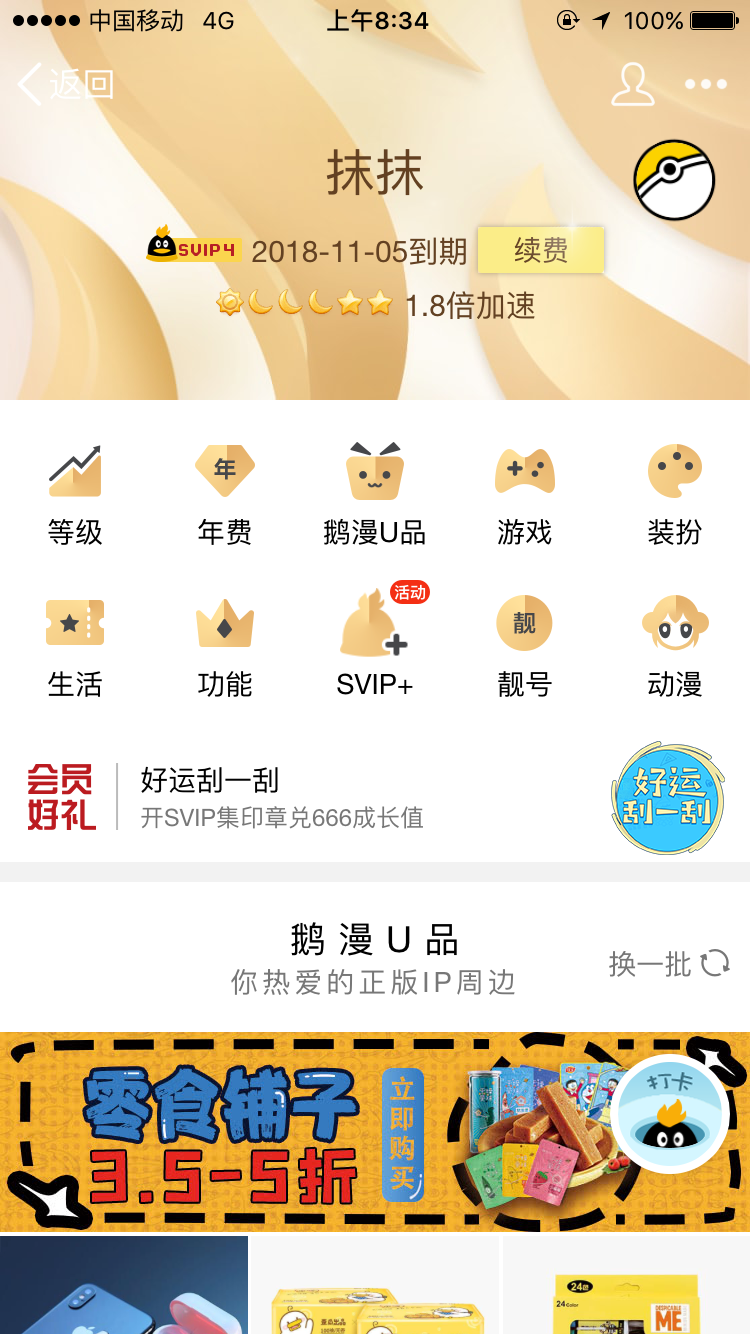Tap the 续费 renew button
Image resolution: width=750 pixels, height=1334 pixels.
coord(541,250)
